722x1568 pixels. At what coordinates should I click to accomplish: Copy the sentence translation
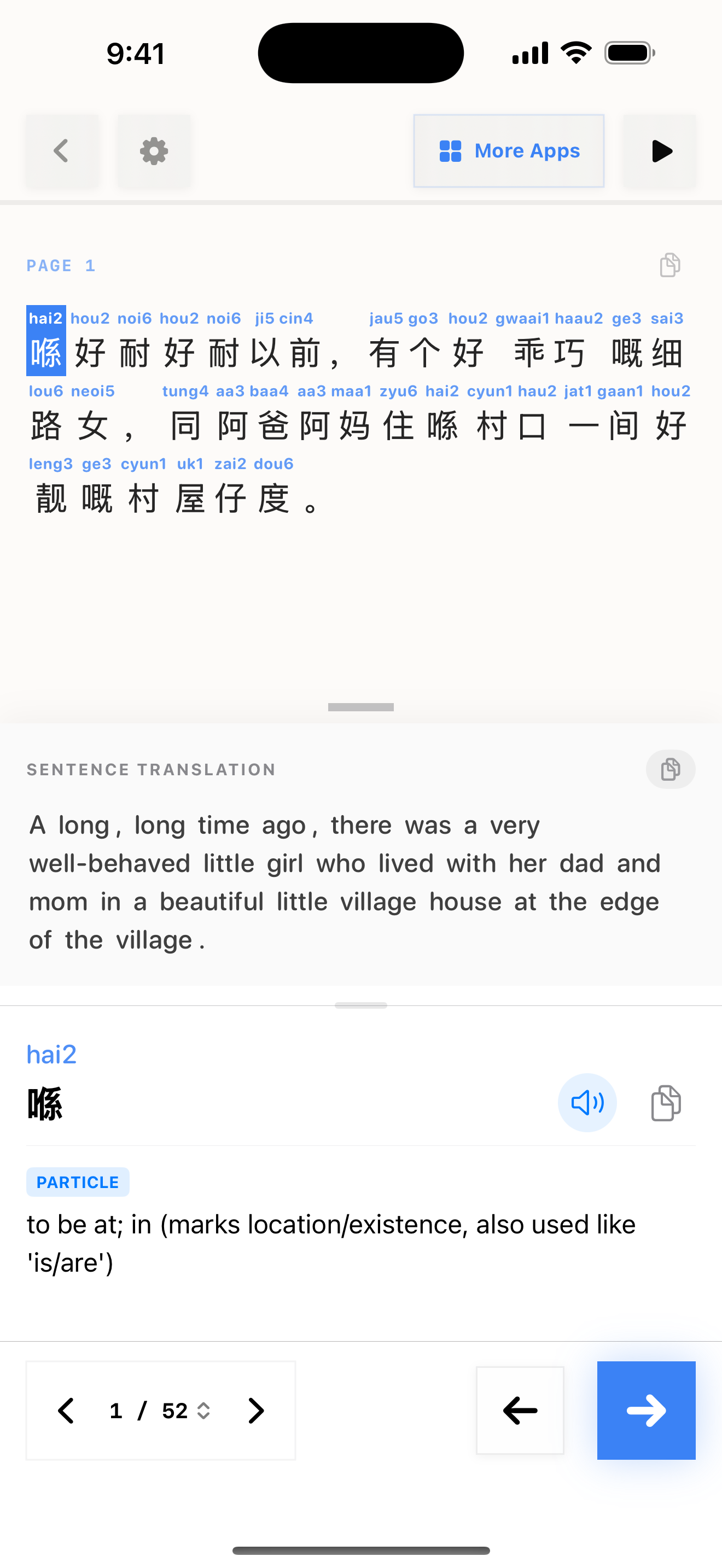pyautogui.click(x=669, y=769)
